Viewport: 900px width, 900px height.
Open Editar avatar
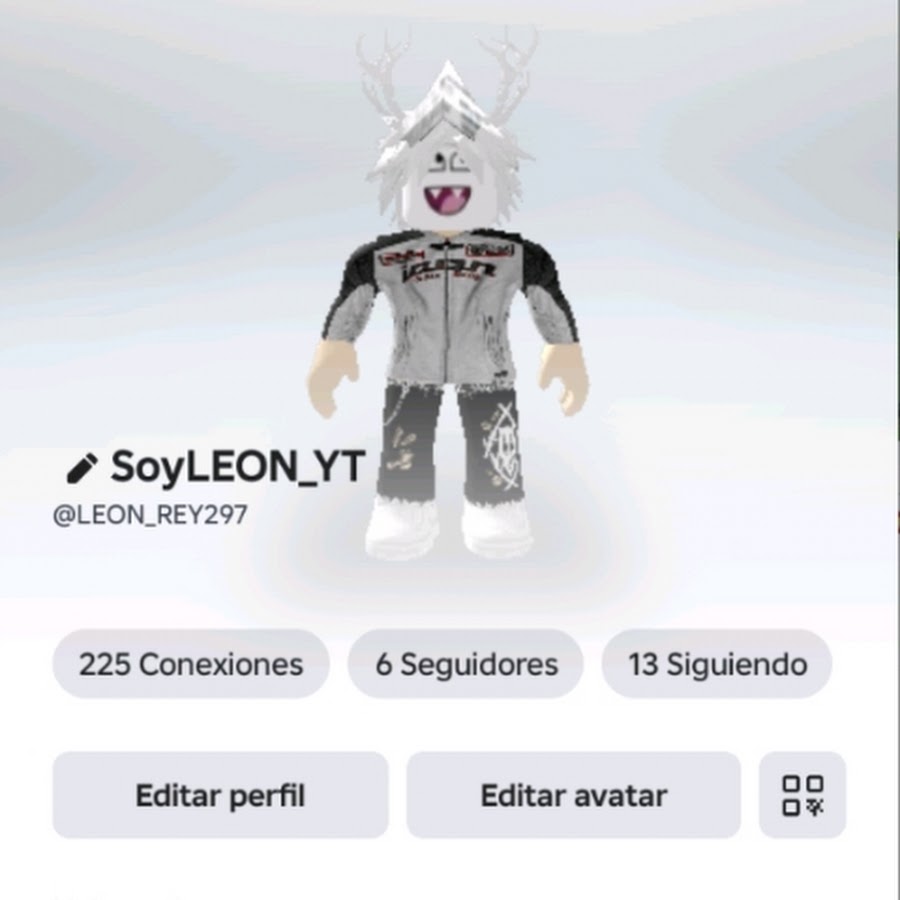point(573,796)
